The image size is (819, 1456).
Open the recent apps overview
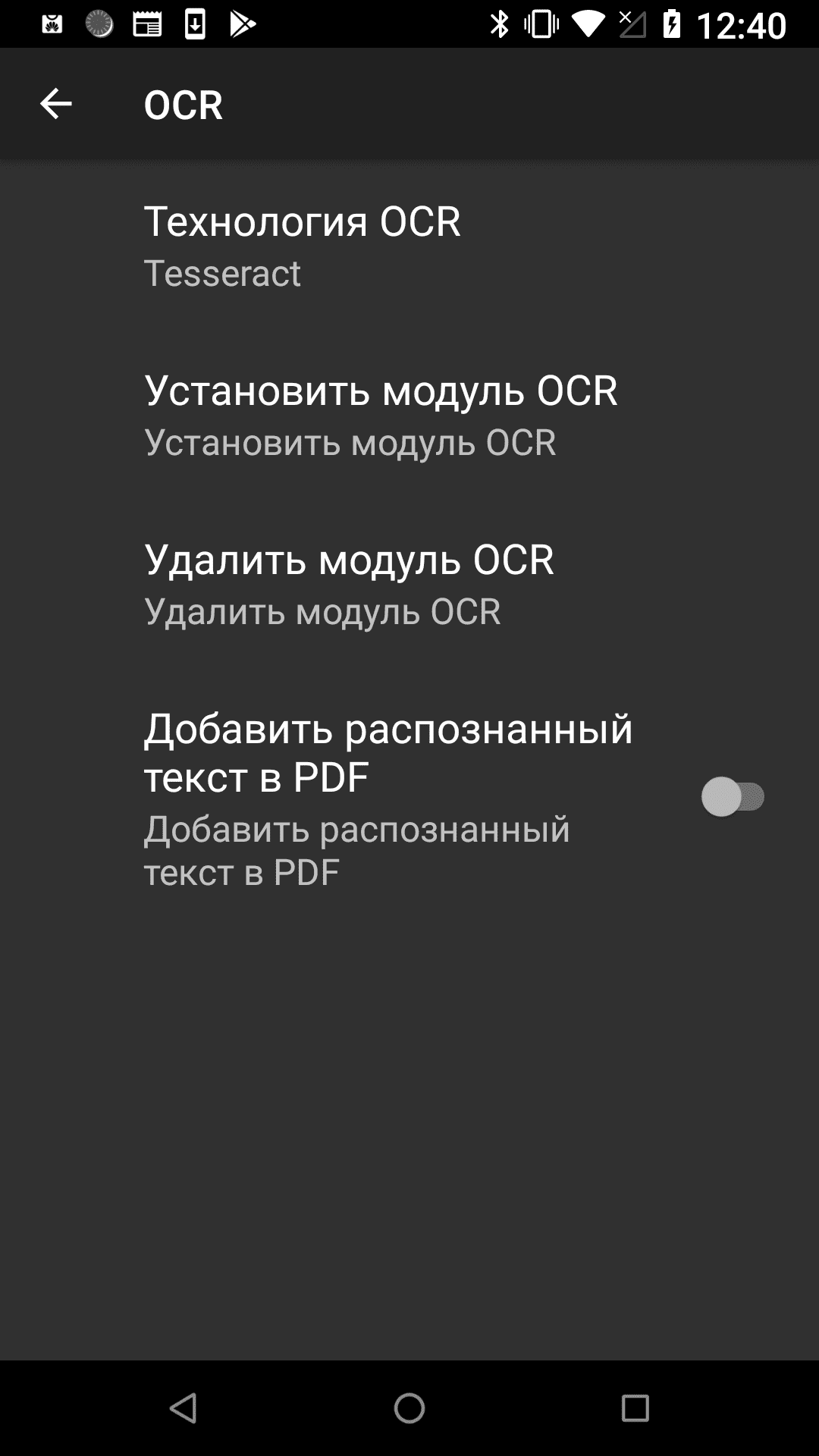coord(635,1408)
